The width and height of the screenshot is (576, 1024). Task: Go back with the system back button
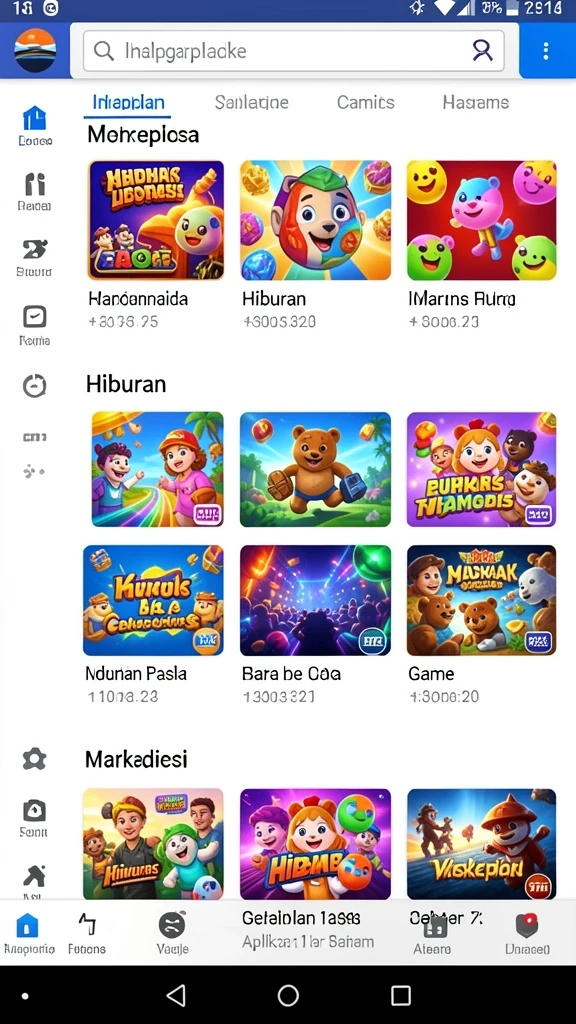click(176, 995)
